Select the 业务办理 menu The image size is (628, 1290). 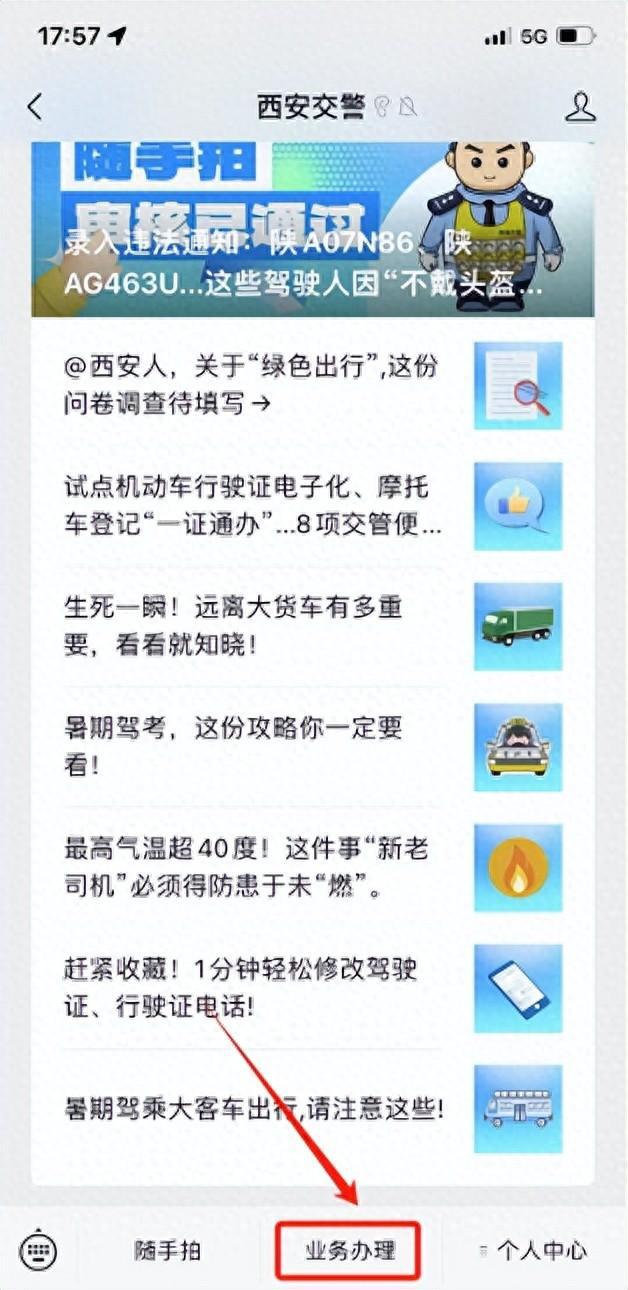[x=349, y=1250]
